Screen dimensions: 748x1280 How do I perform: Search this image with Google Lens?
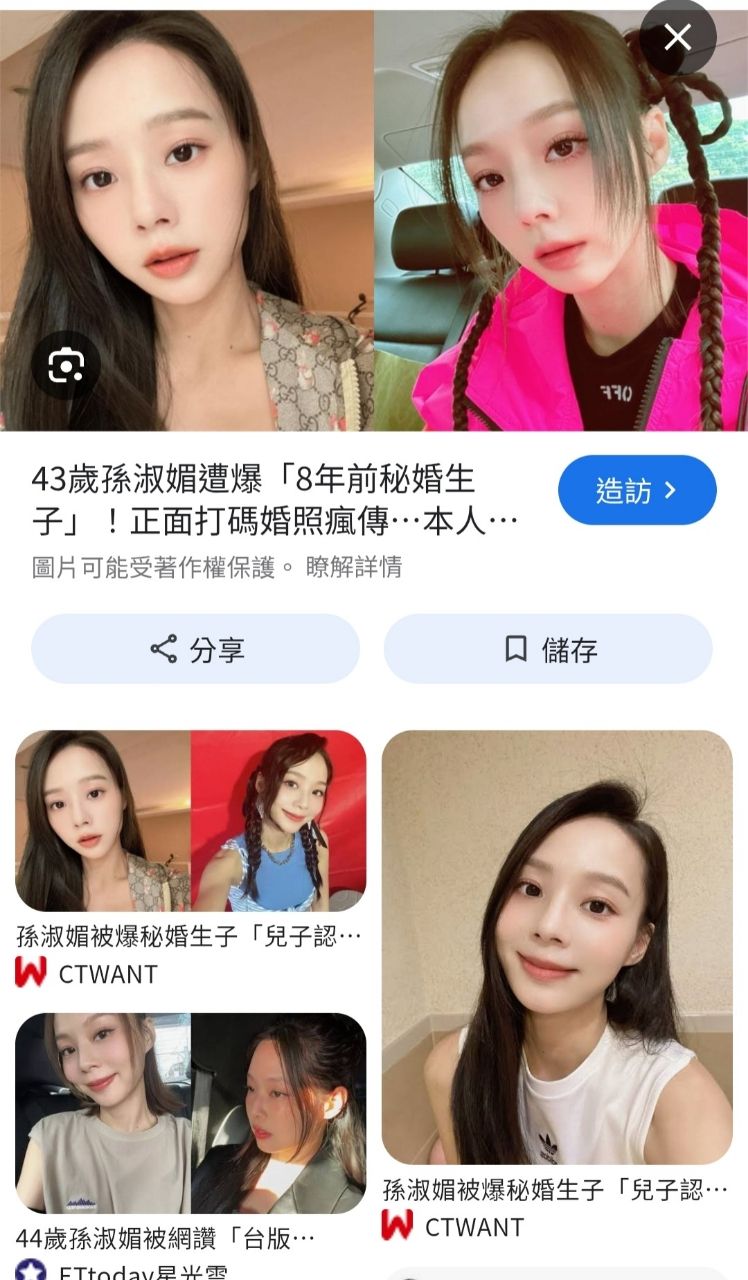pyautogui.click(x=65, y=366)
